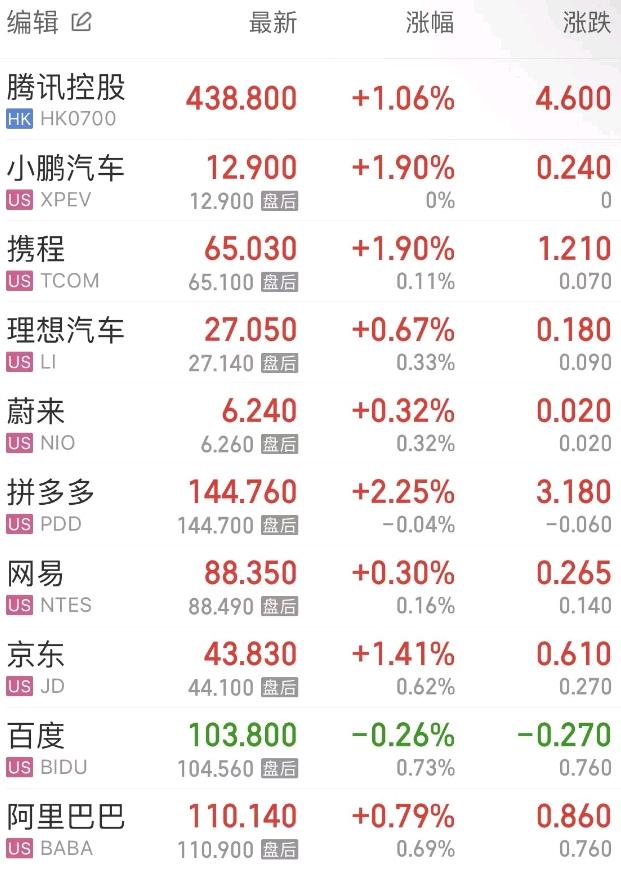The height and width of the screenshot is (869, 621).
Task: Sort stocks by 涨跌 change amount
Action: pyautogui.click(x=586, y=23)
